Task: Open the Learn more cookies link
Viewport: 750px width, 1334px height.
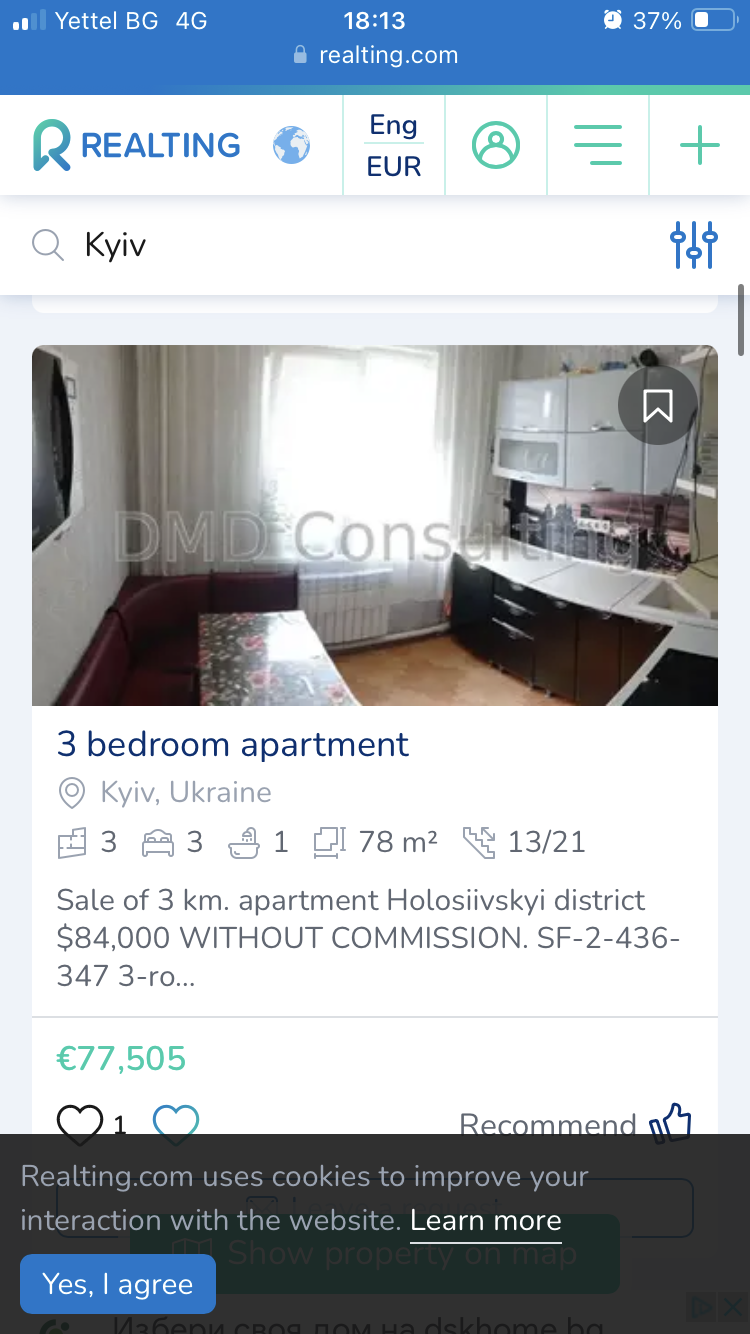Action: point(485,1221)
